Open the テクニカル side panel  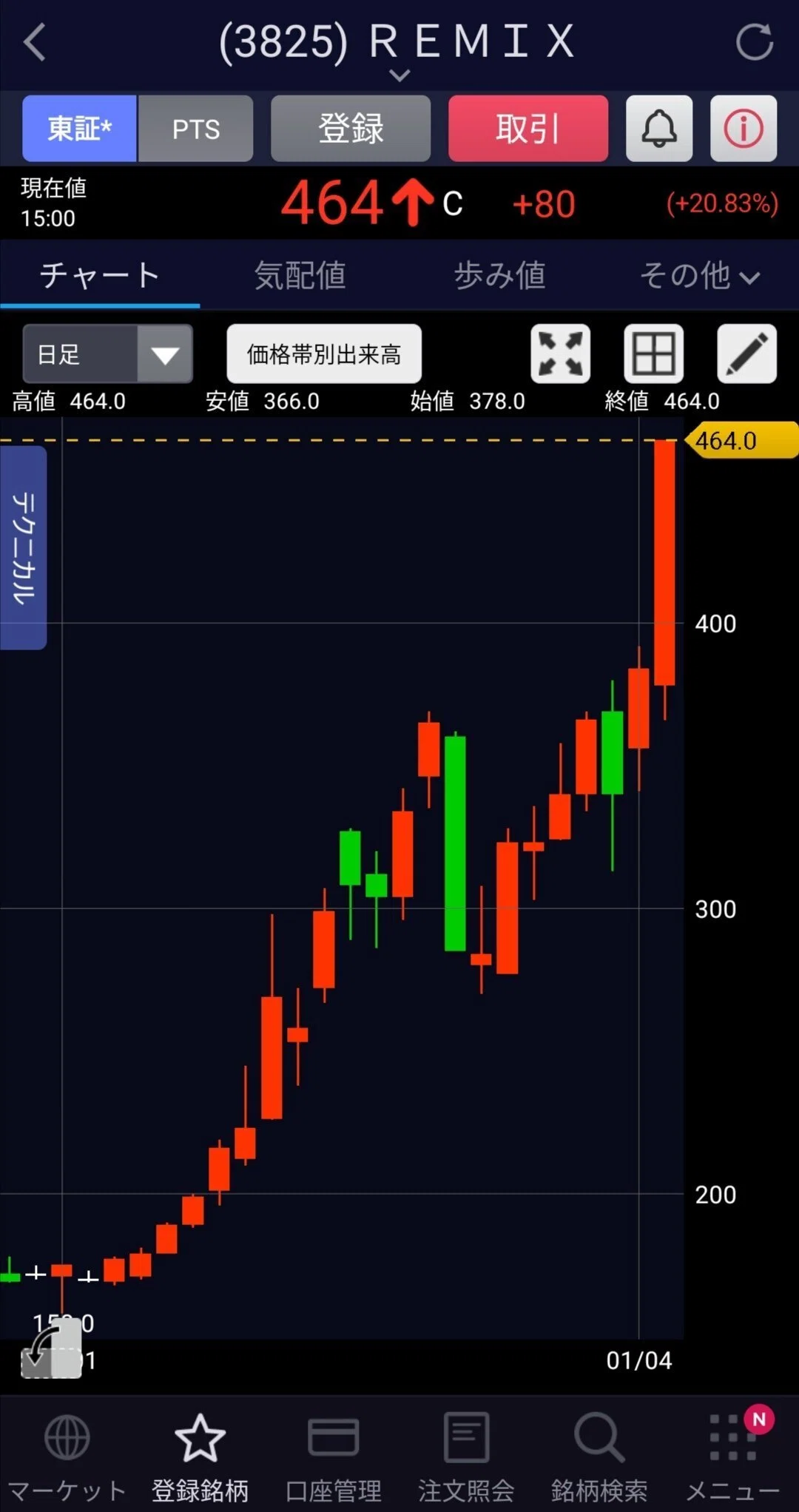(24, 548)
